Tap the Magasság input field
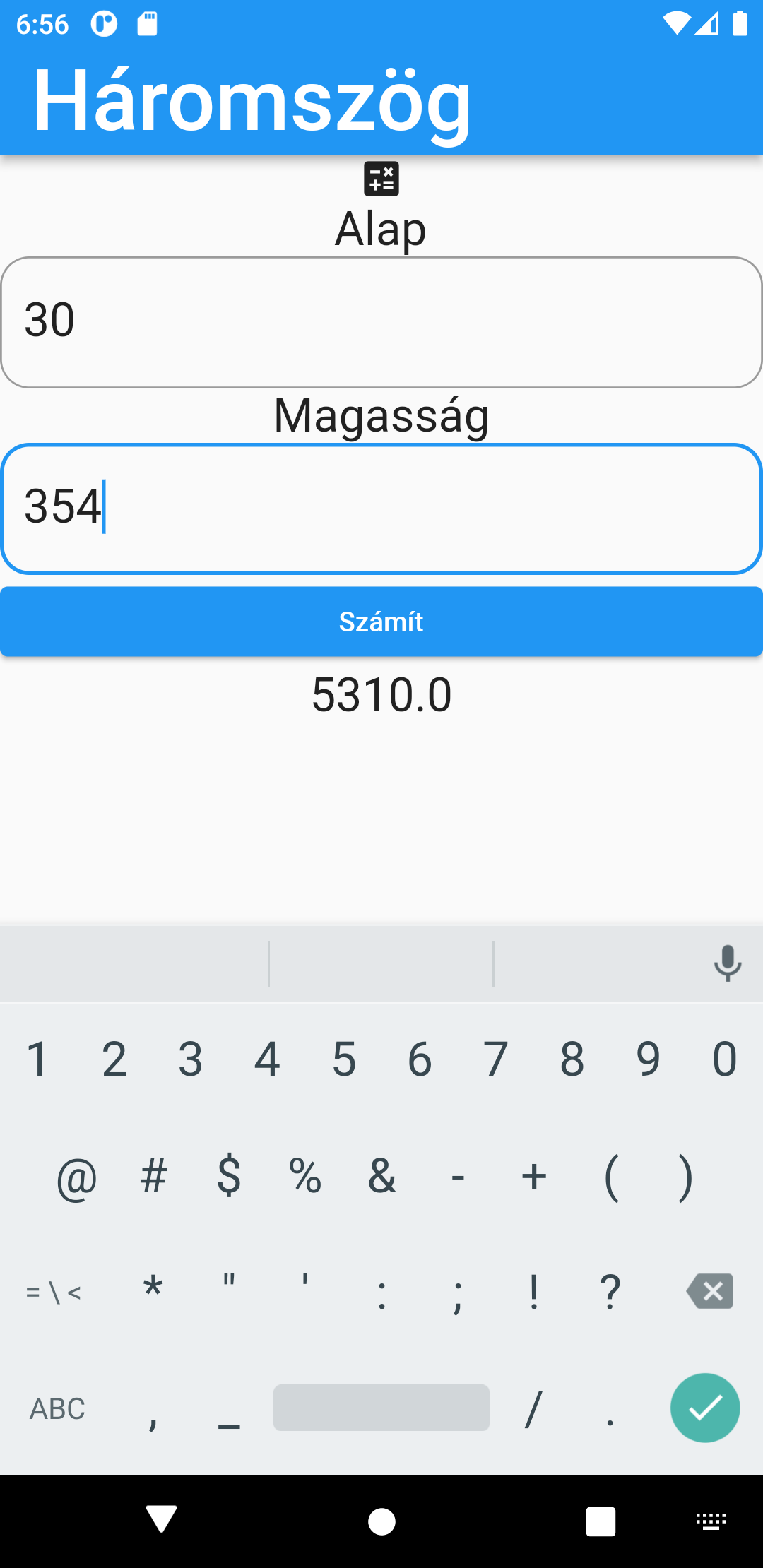 pos(381,509)
